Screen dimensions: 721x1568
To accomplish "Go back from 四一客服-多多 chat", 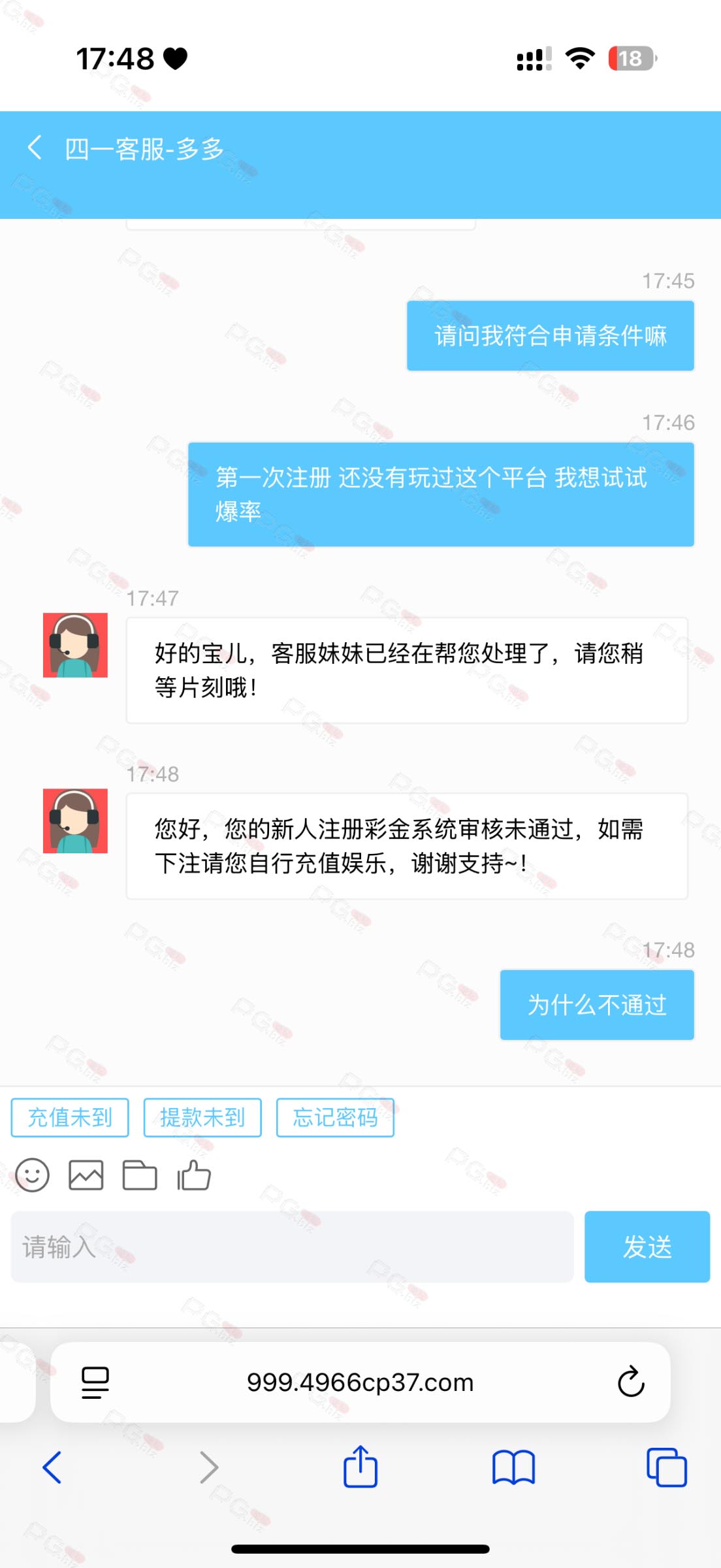I will pyautogui.click(x=35, y=148).
